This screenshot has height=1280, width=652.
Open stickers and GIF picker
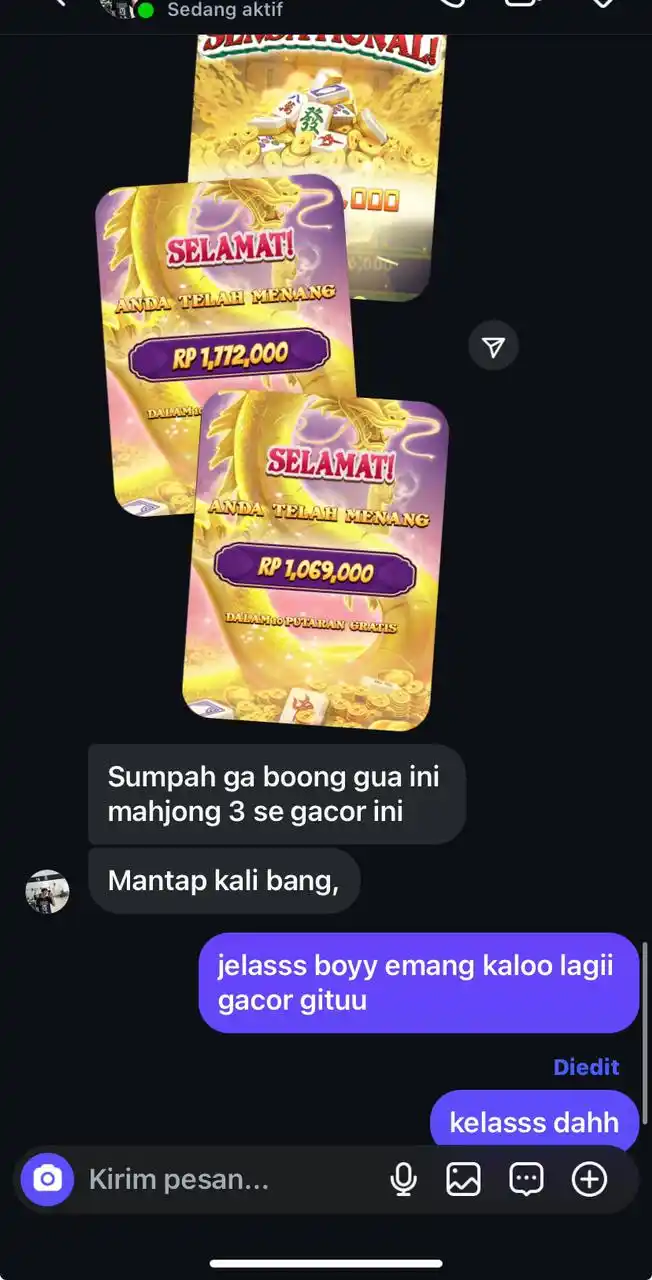coord(526,1180)
